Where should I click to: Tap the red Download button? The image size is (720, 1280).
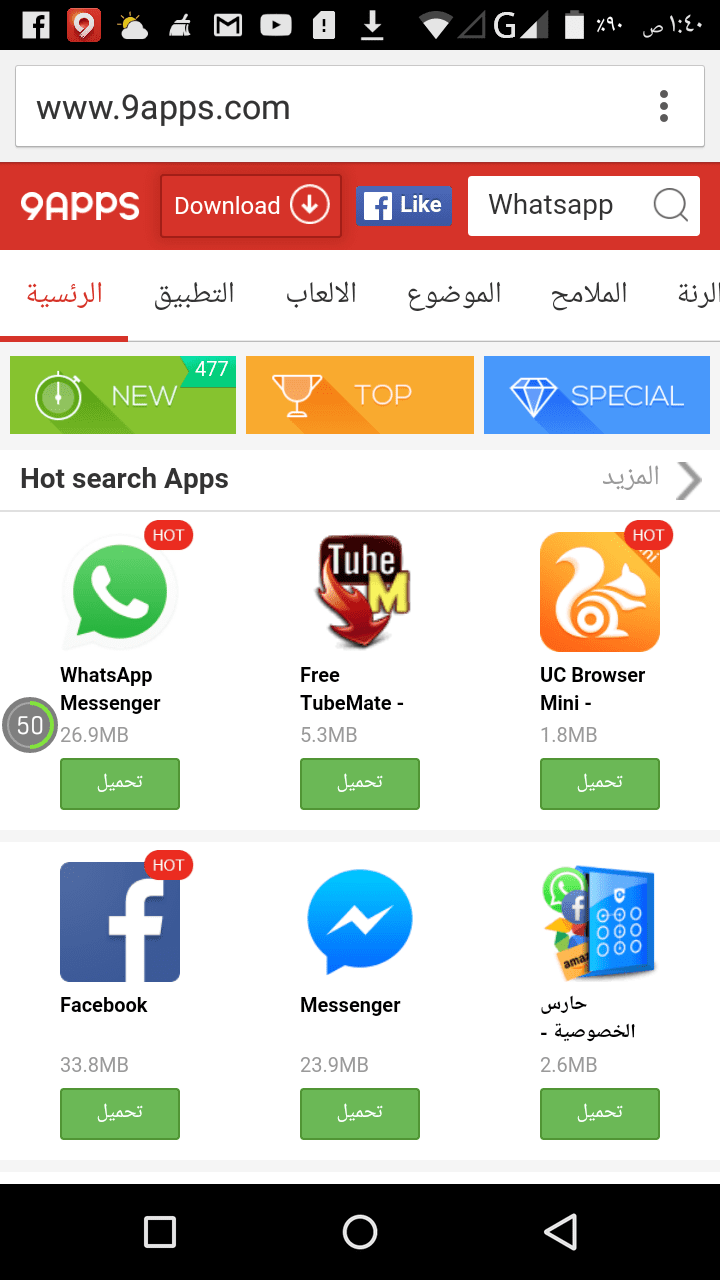tap(251, 206)
